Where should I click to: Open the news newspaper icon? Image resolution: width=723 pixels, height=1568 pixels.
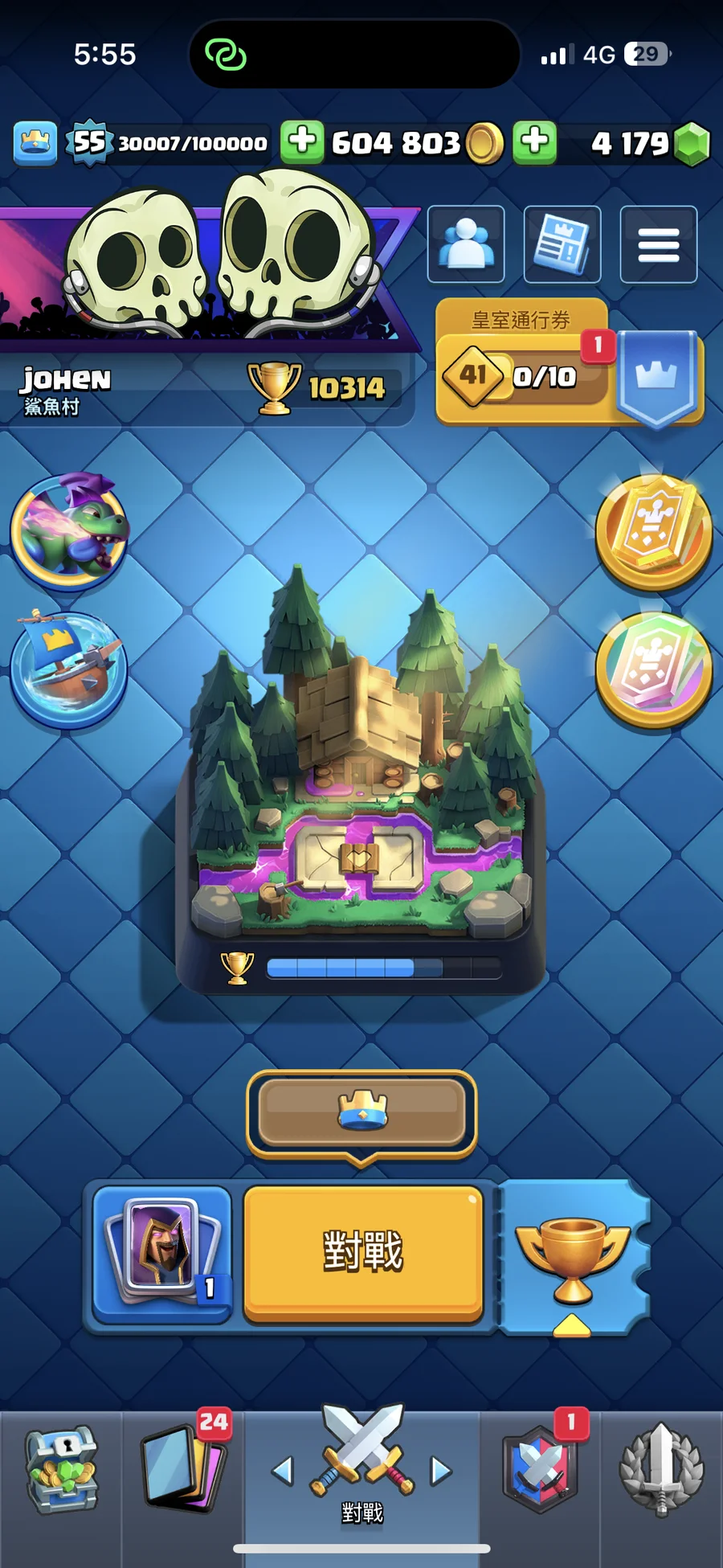pyautogui.click(x=562, y=245)
